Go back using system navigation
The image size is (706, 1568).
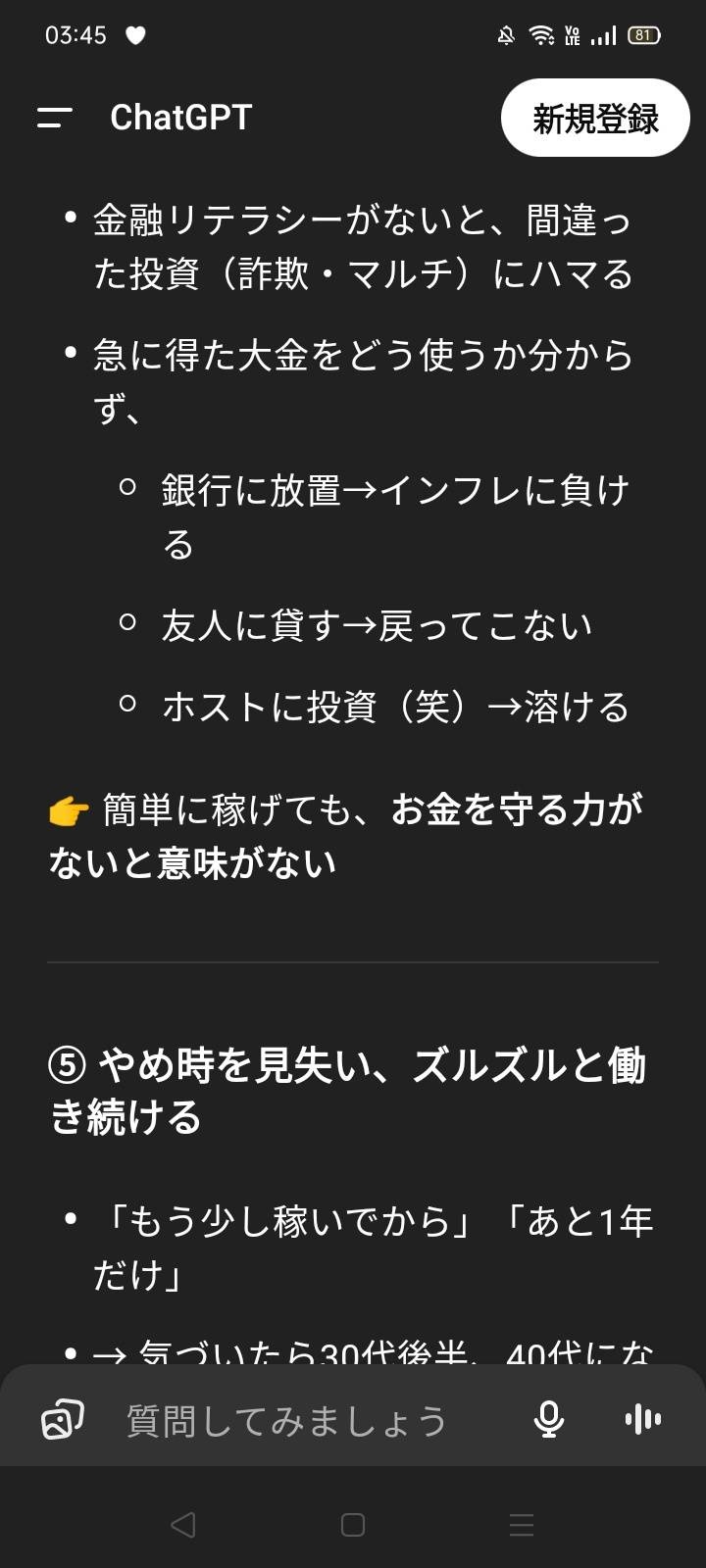[183, 1525]
